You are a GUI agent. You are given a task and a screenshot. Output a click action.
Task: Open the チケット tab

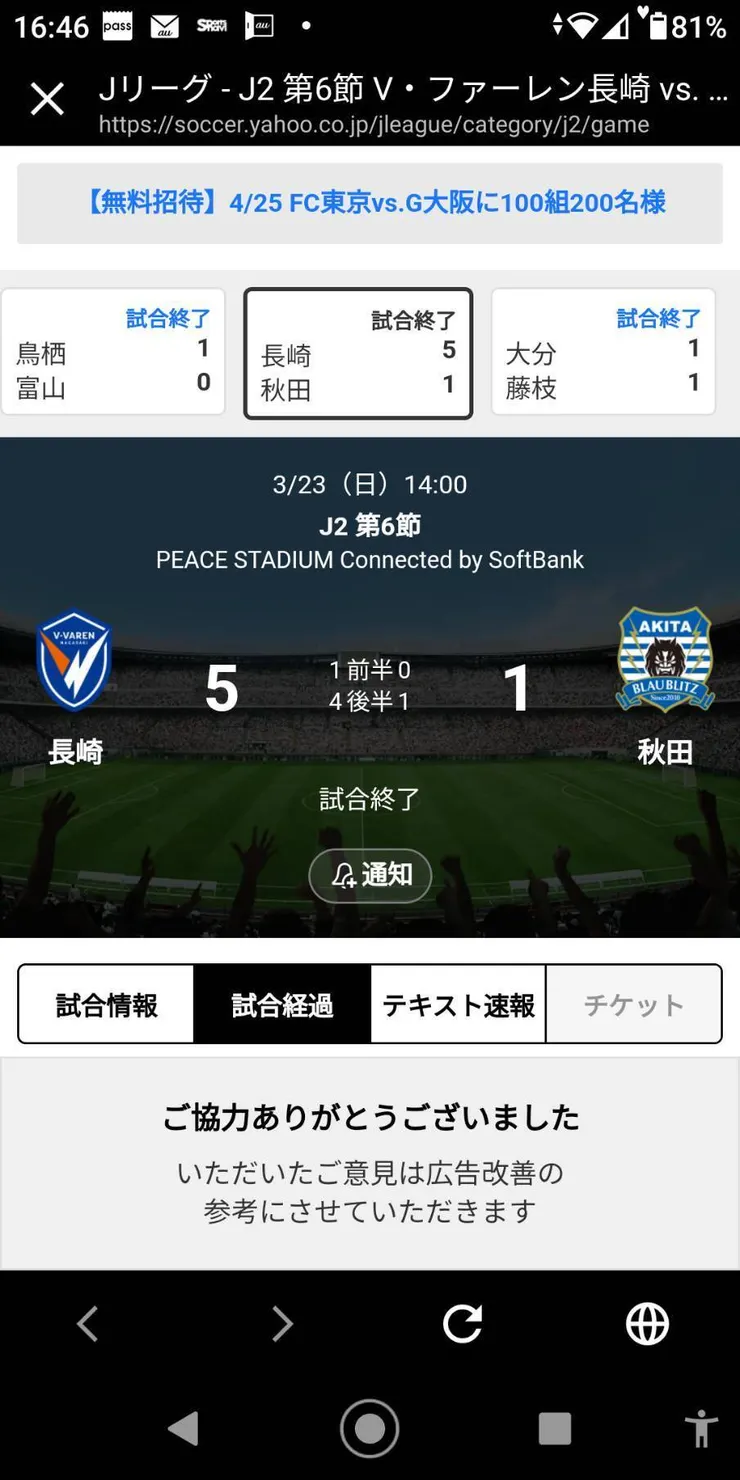point(634,1004)
